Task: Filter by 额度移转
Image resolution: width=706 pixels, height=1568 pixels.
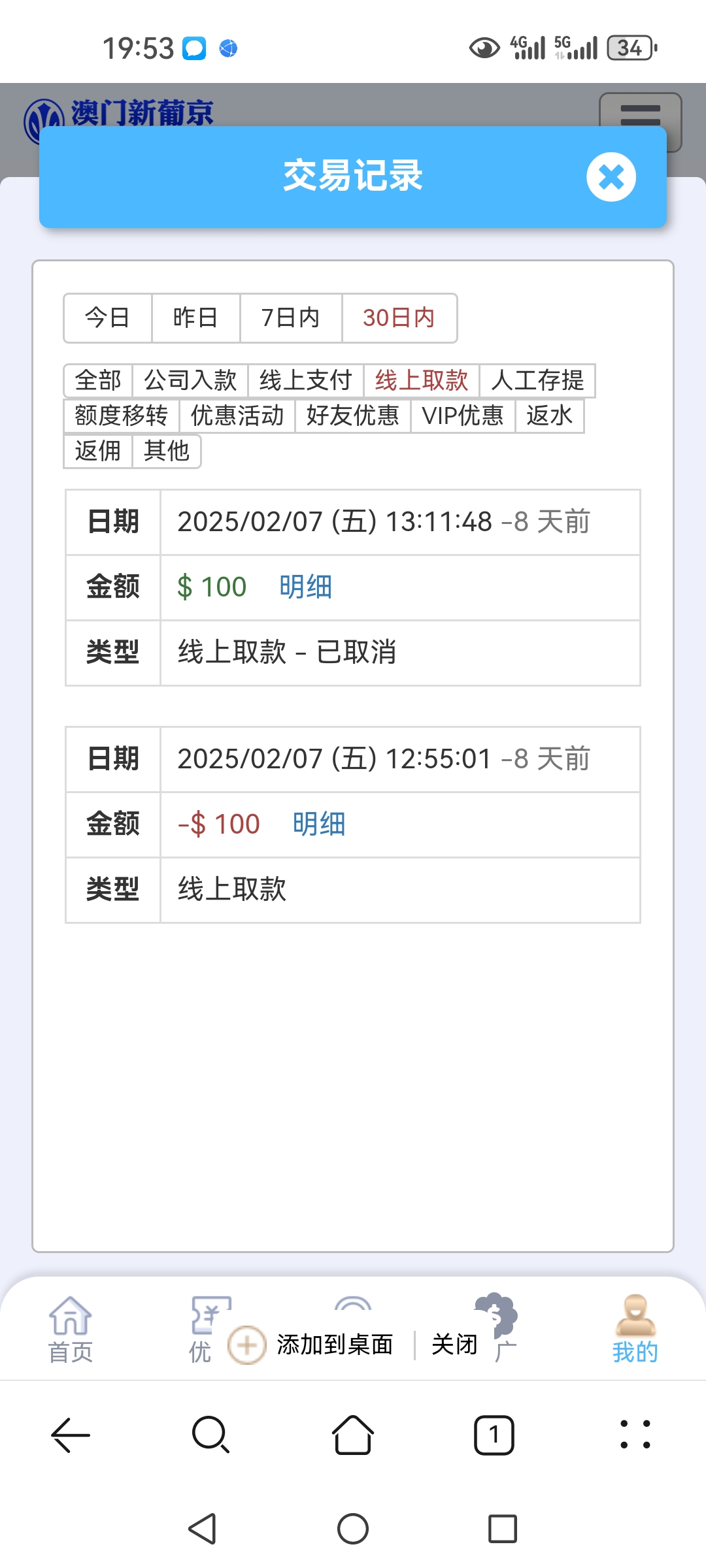Action: point(122,416)
